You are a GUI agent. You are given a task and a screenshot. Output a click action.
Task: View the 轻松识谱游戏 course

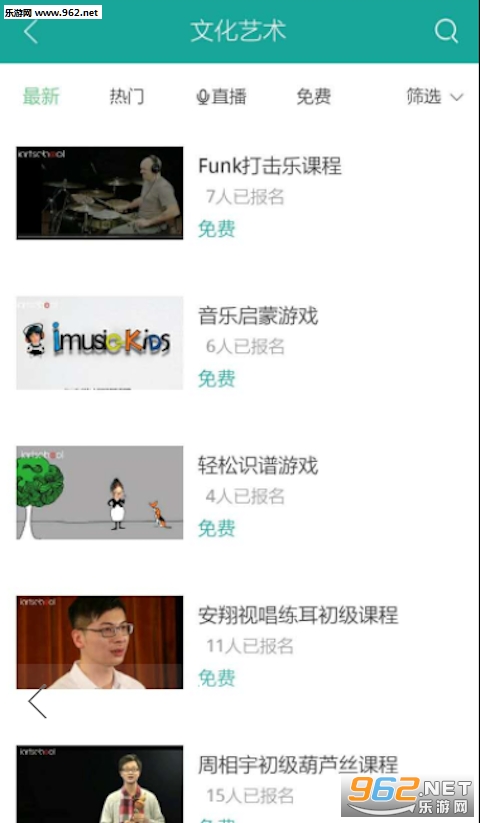[x=240, y=492]
